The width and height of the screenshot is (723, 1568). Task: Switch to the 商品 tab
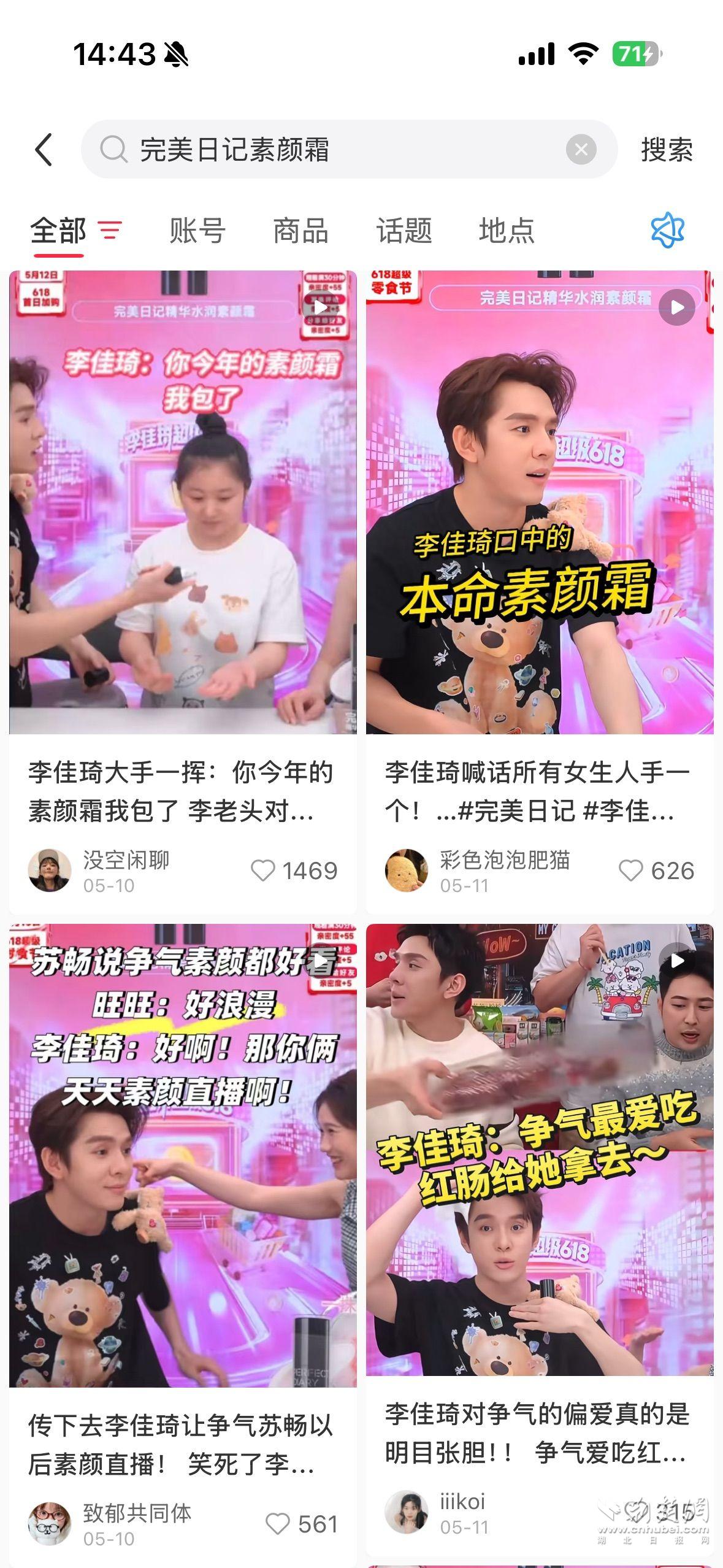[x=301, y=231]
